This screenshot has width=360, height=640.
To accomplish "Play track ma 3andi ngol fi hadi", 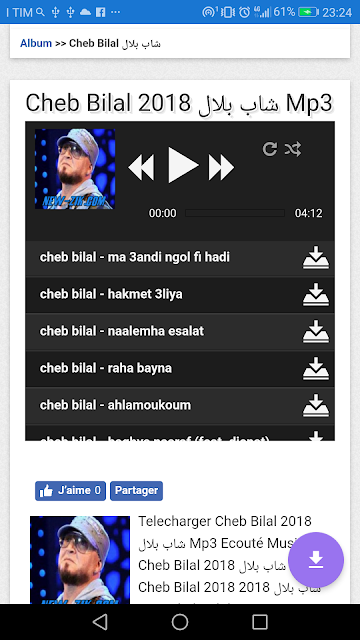I will (x=135, y=257).
